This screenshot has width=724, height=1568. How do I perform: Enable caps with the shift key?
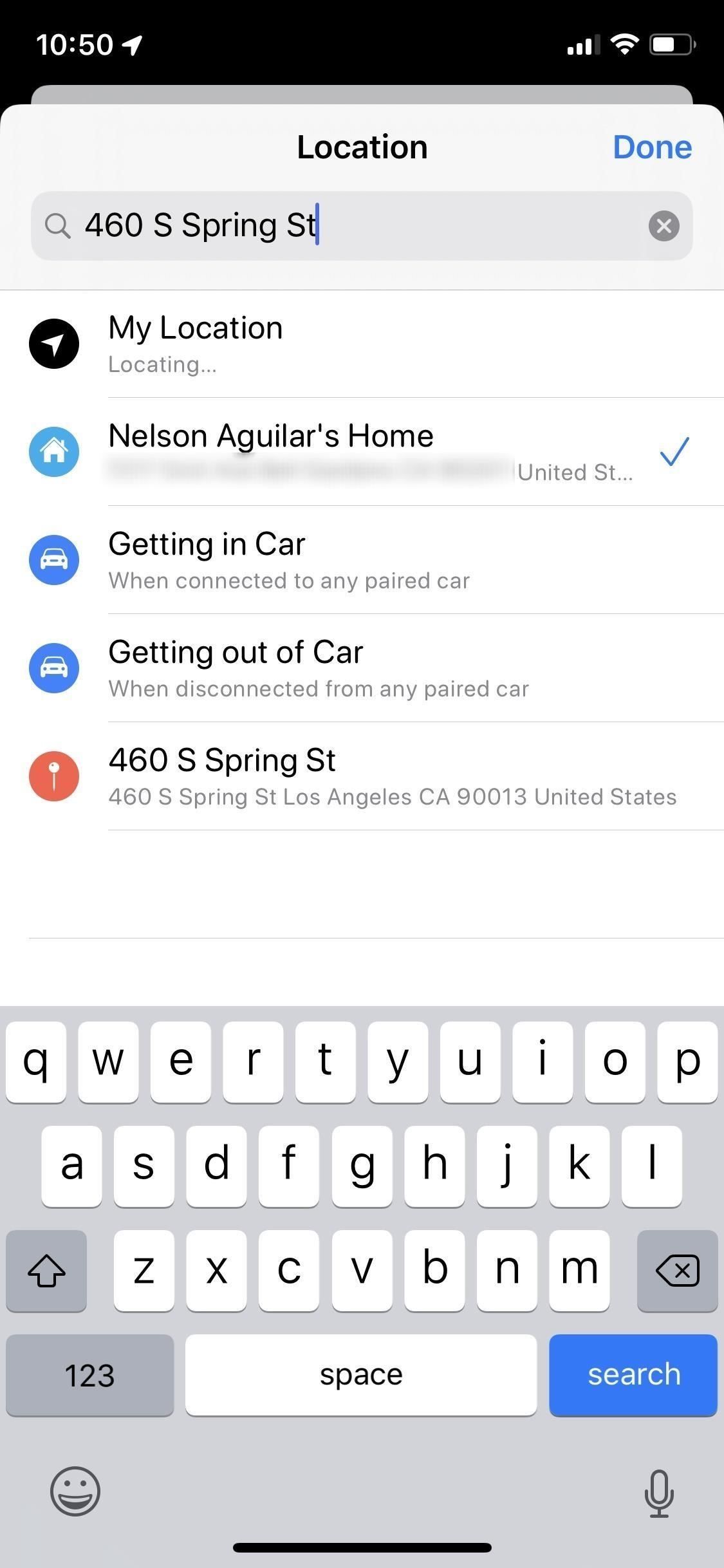46,1271
